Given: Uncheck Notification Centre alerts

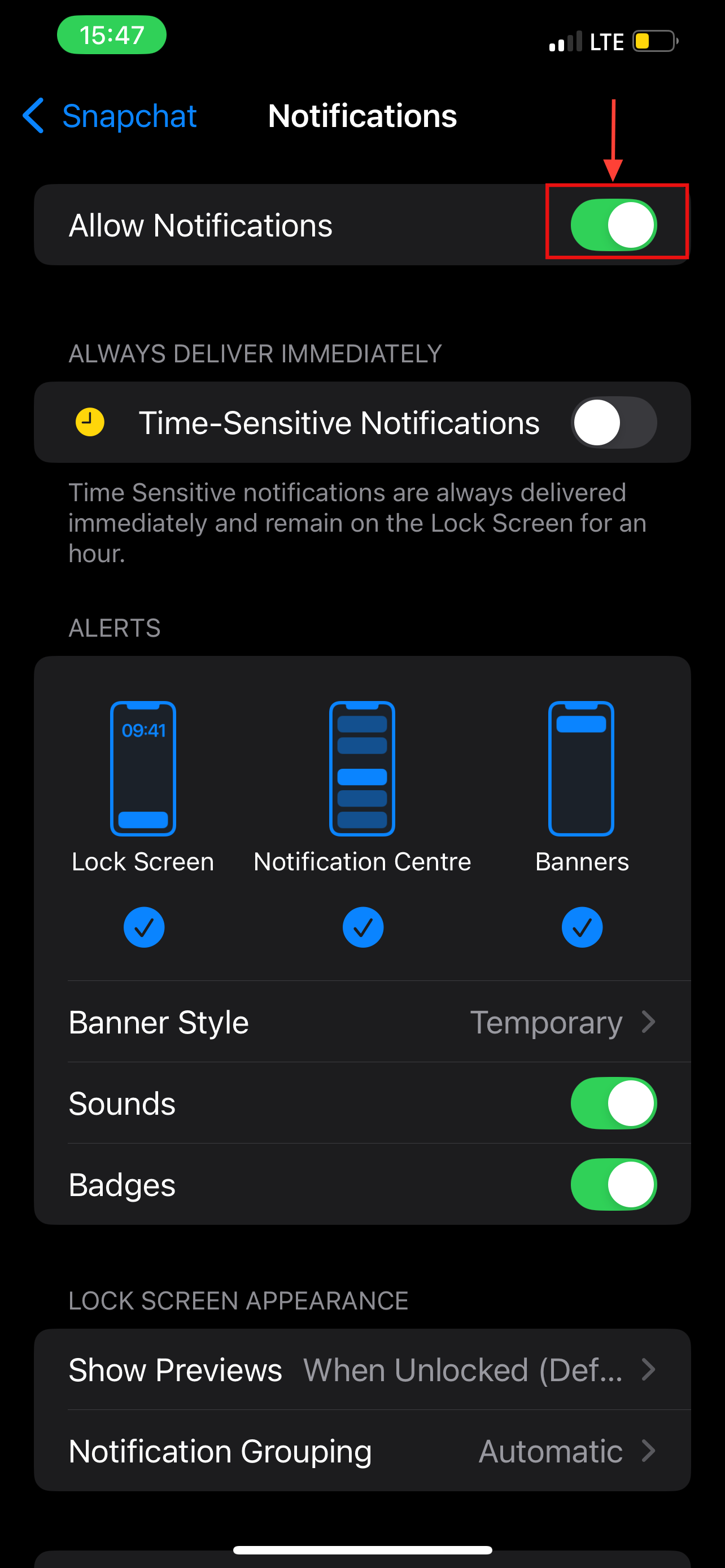Looking at the screenshot, I should tap(363, 927).
